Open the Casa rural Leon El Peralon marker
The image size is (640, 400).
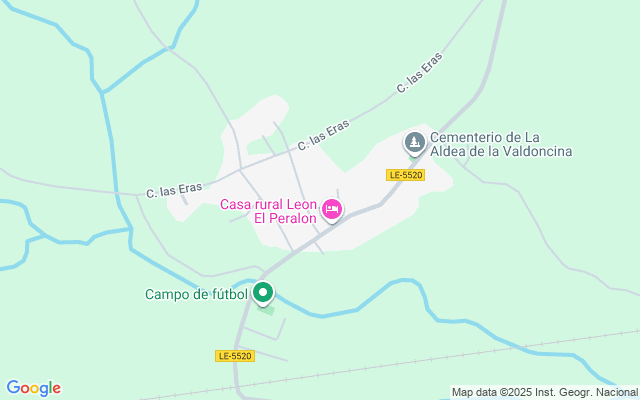[332, 210]
